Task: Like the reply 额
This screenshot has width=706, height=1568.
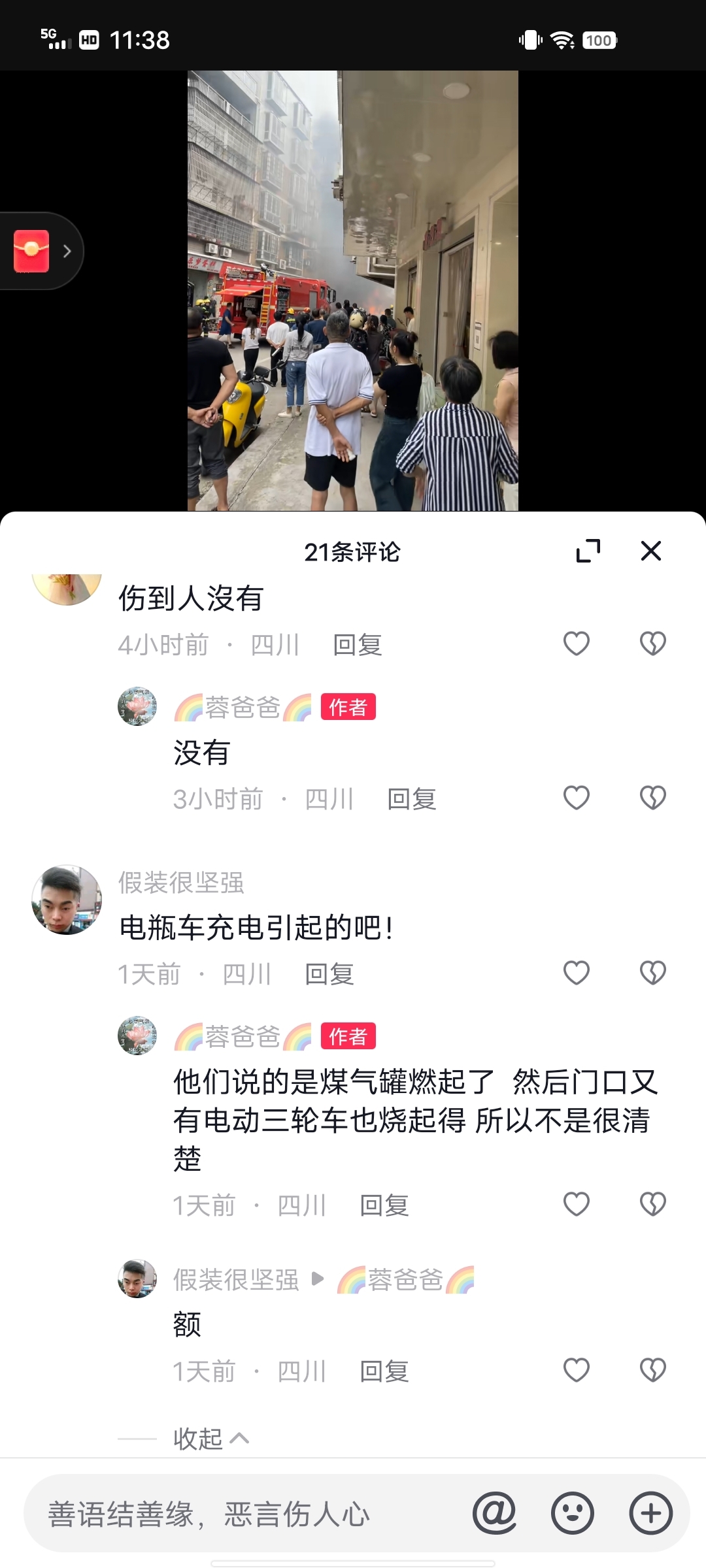Action: tap(577, 1370)
